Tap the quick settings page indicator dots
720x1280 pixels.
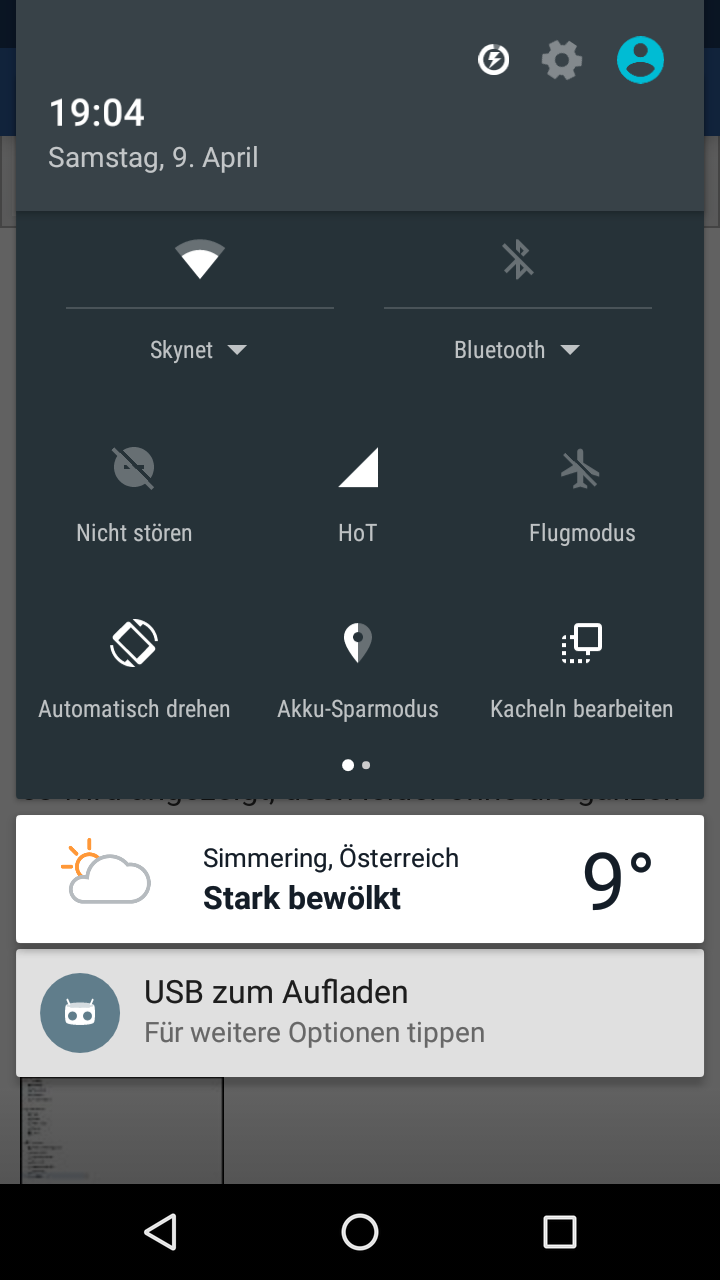[356, 765]
